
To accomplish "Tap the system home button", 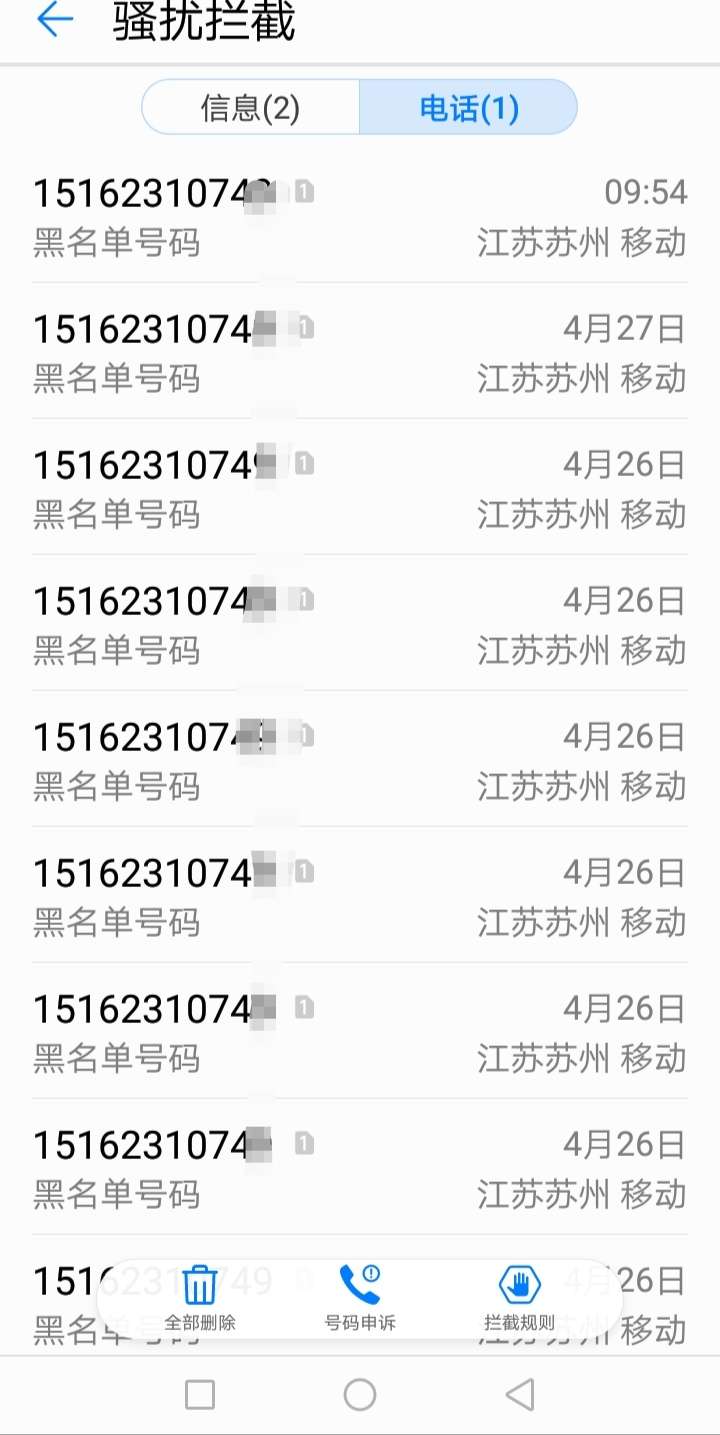I will pyautogui.click(x=360, y=1394).
